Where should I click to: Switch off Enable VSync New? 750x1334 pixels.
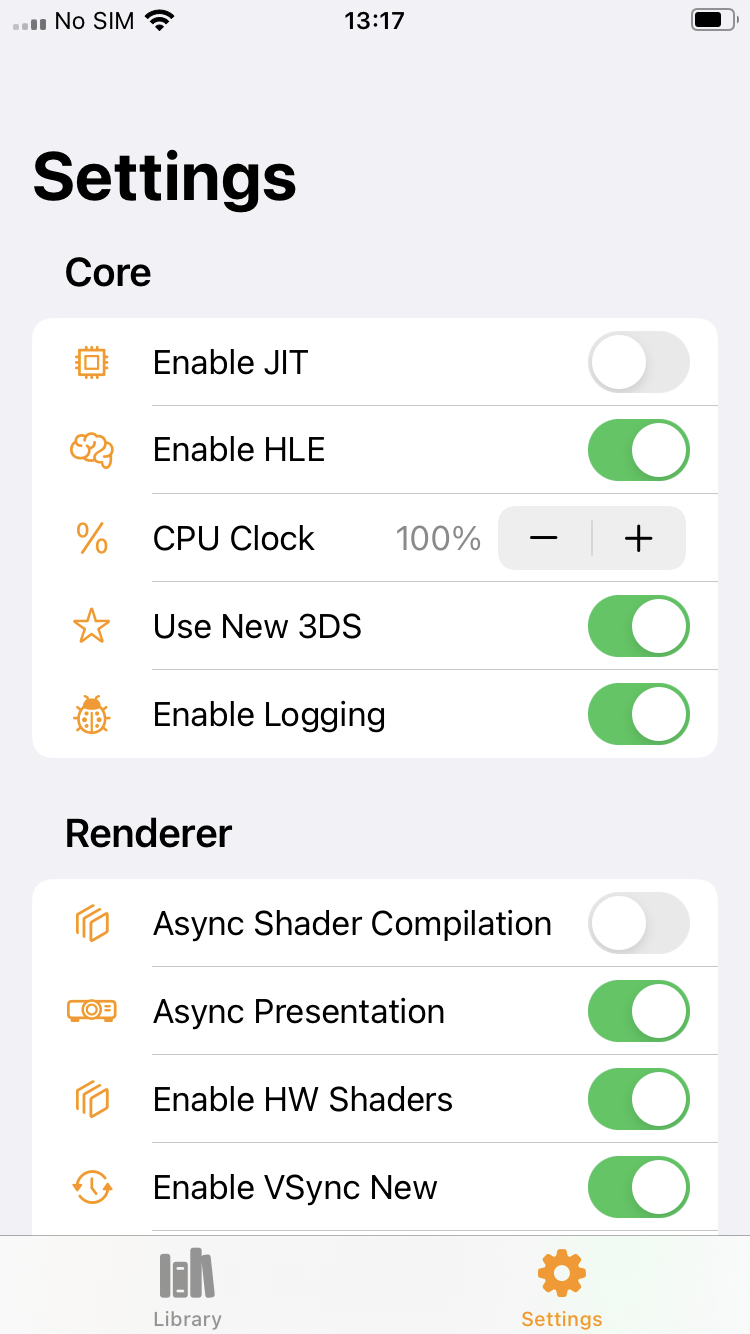639,1187
